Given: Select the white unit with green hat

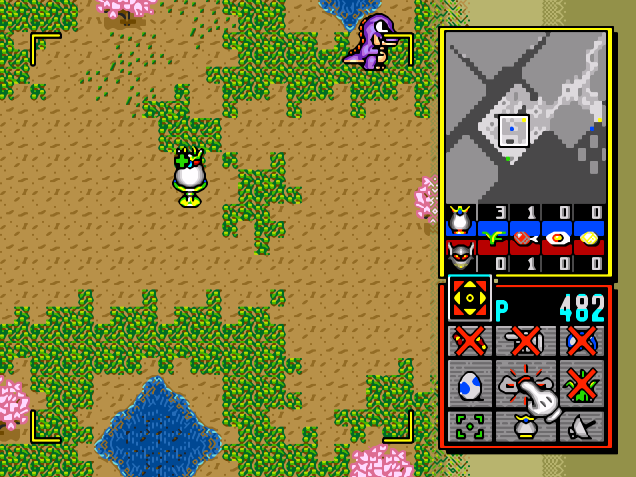Looking at the screenshot, I should tap(189, 175).
